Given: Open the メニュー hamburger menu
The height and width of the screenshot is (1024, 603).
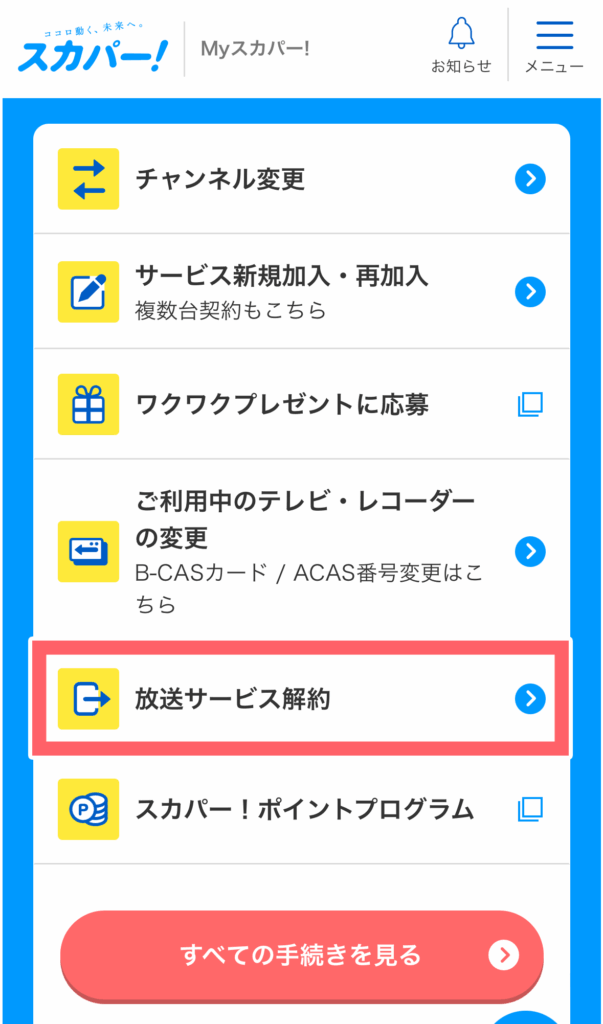Looking at the screenshot, I should 555,45.
